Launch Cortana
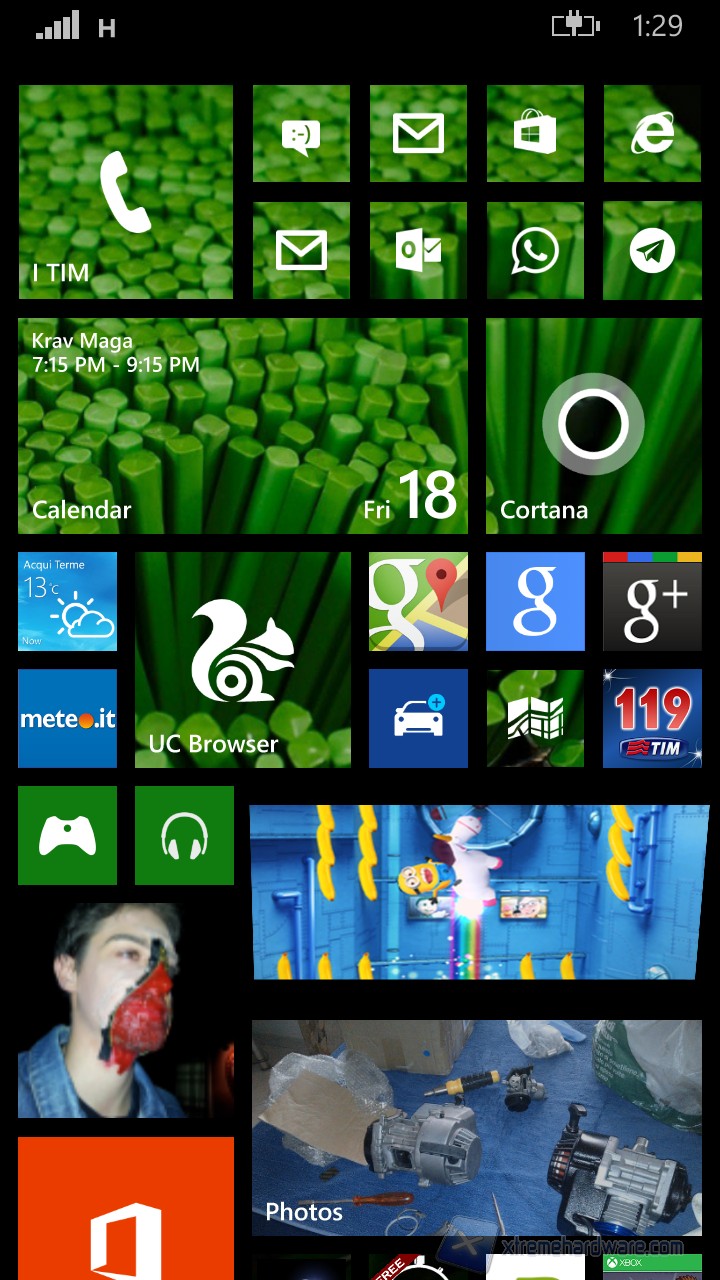 (x=594, y=425)
